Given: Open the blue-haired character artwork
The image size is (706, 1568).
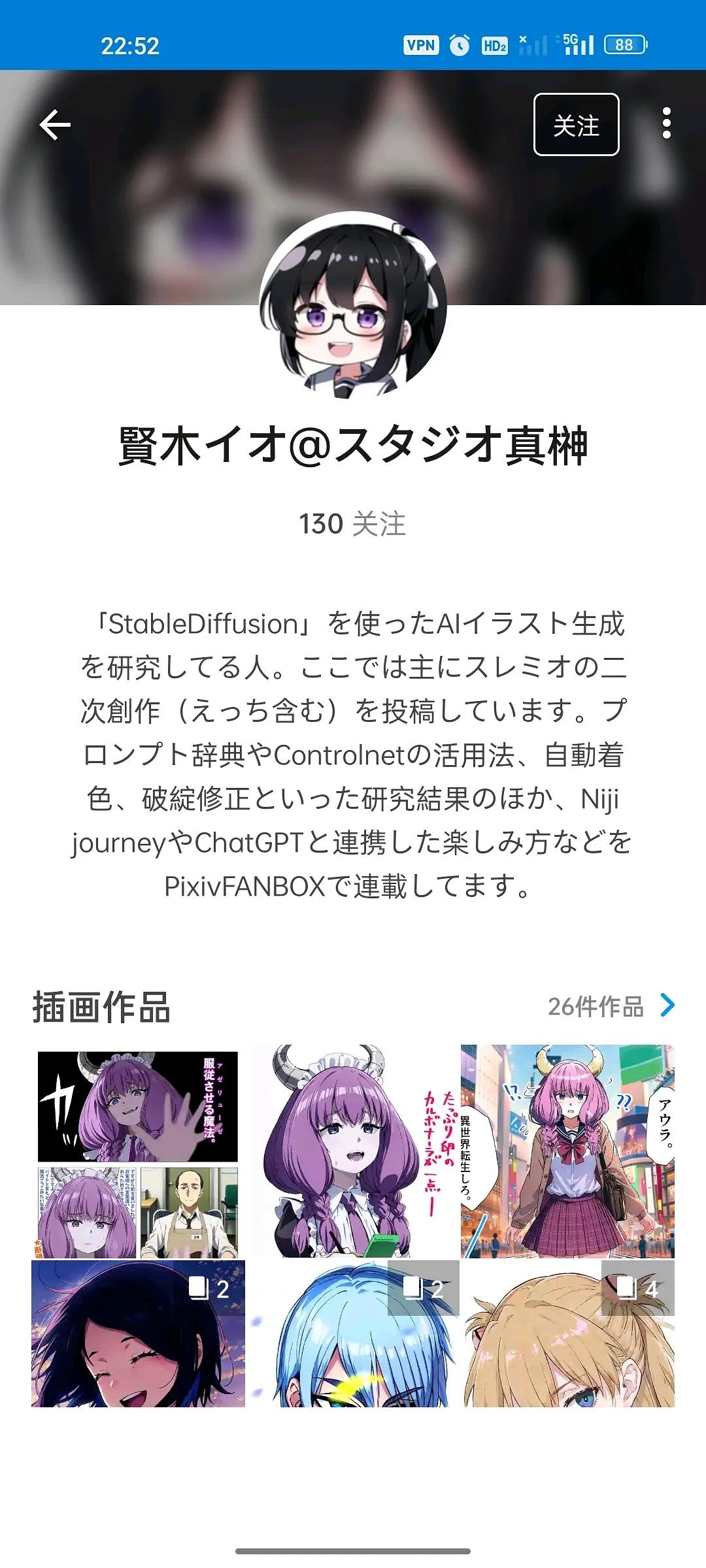Looking at the screenshot, I should [353, 1334].
